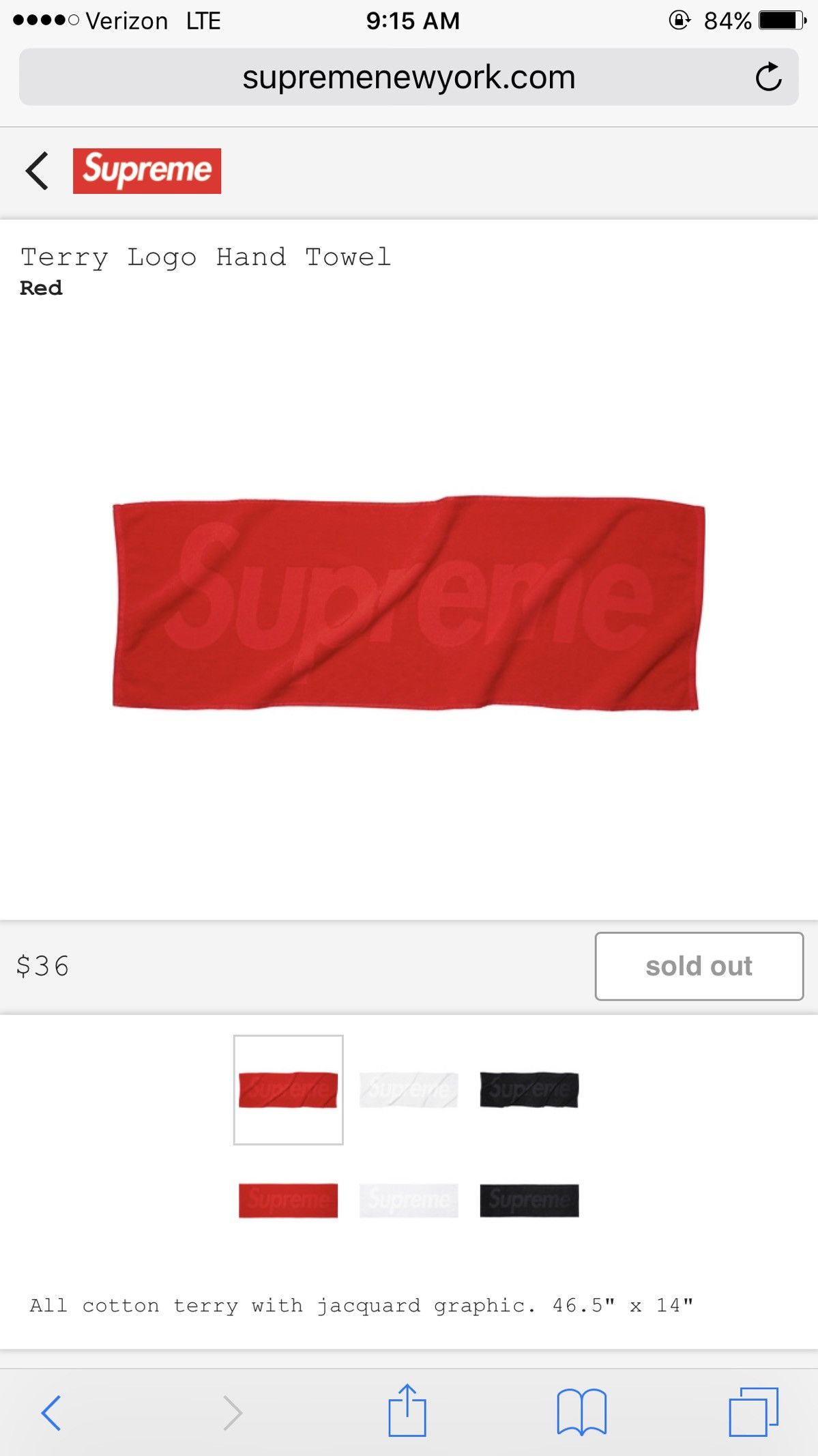Open the large red towel product image
This screenshot has height=1456, width=818.
pyautogui.click(x=408, y=603)
